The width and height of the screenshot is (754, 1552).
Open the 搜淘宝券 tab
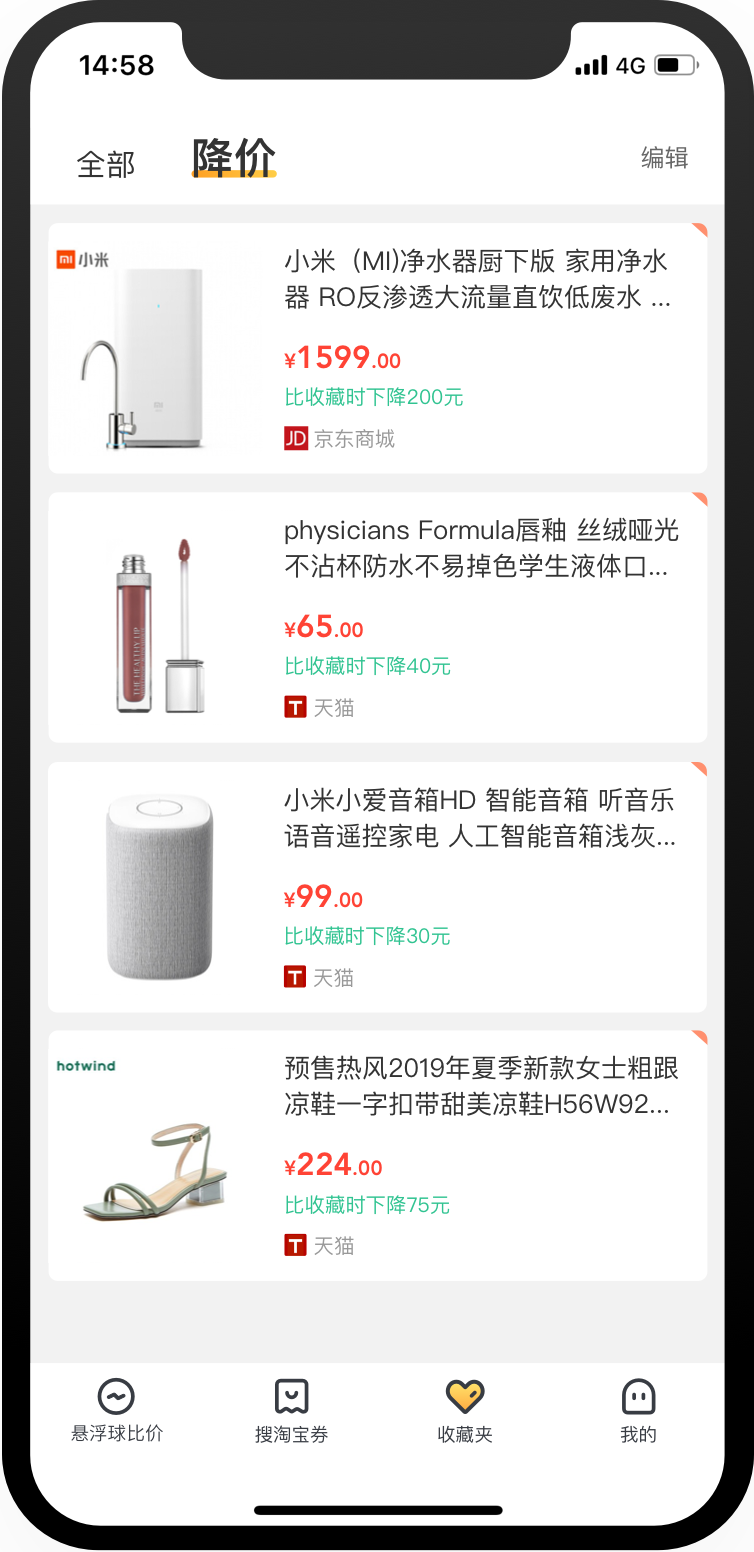tap(291, 1411)
